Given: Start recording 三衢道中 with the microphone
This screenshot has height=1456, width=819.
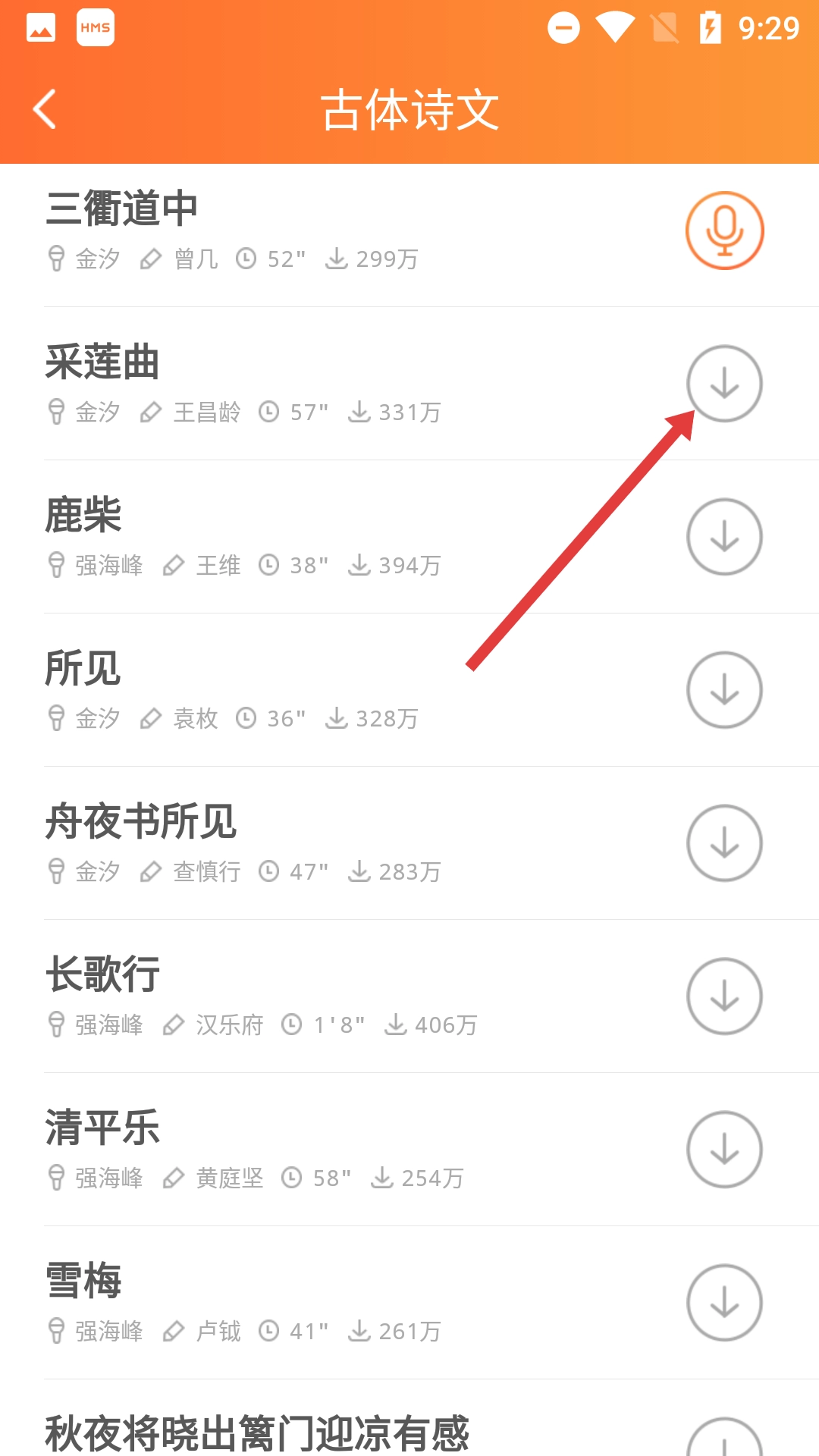Looking at the screenshot, I should pyautogui.click(x=724, y=231).
